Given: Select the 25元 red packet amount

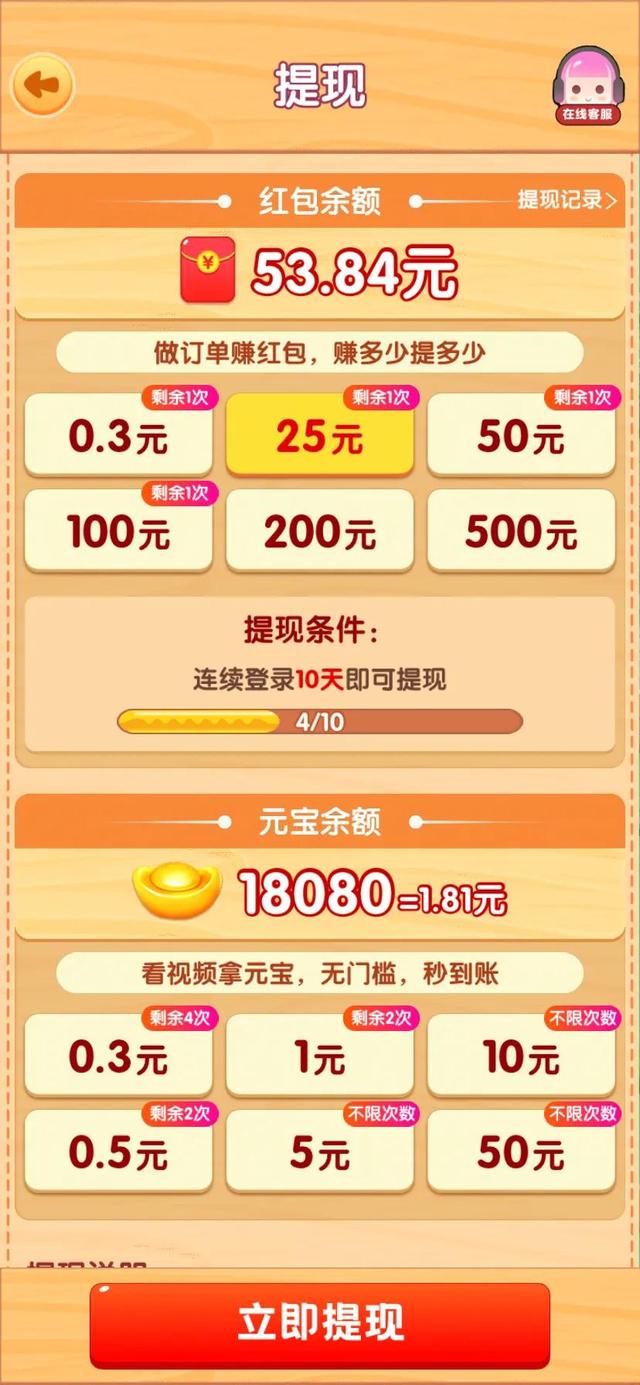Looking at the screenshot, I should coord(319,437).
